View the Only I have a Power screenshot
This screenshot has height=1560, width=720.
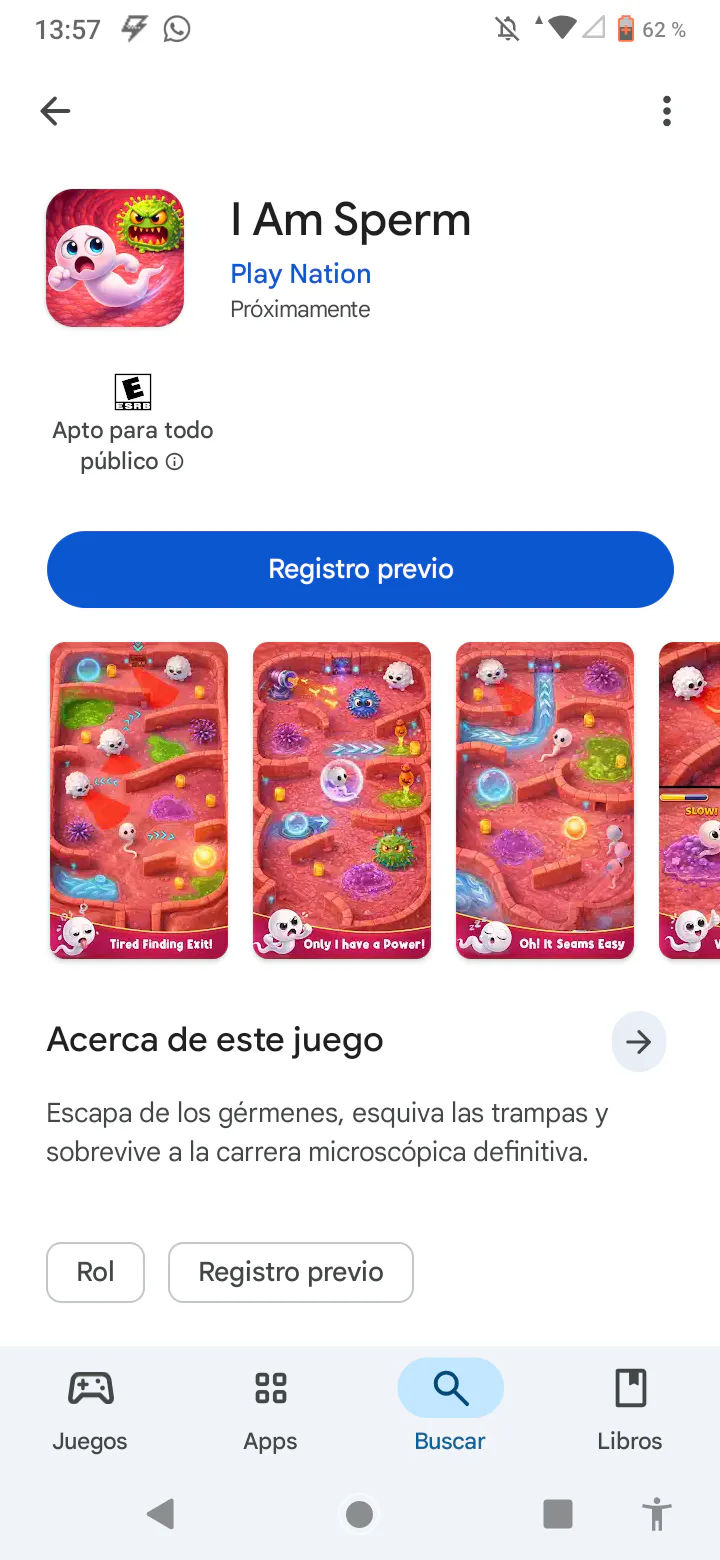(x=342, y=800)
